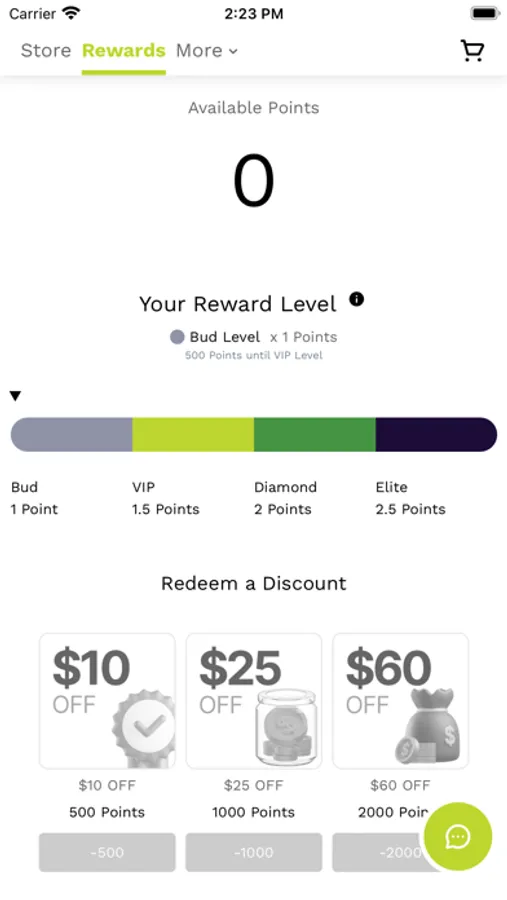Open the shopping cart
507x900 pixels.
473,51
